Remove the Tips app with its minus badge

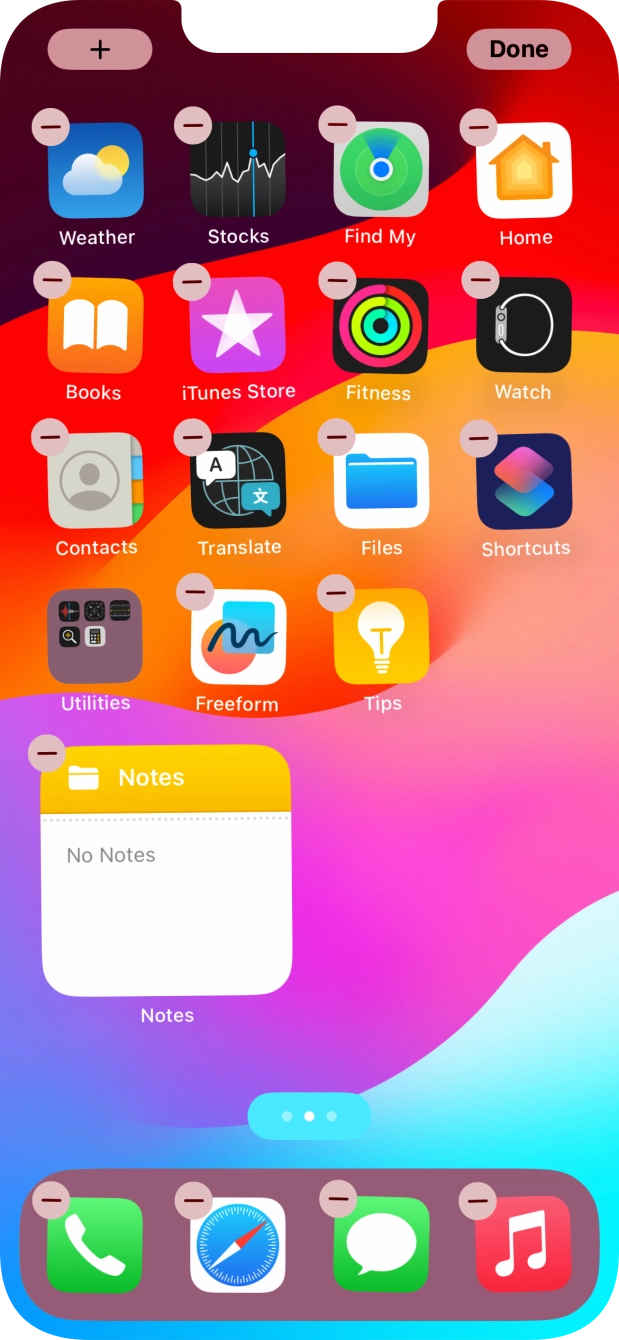tap(336, 592)
